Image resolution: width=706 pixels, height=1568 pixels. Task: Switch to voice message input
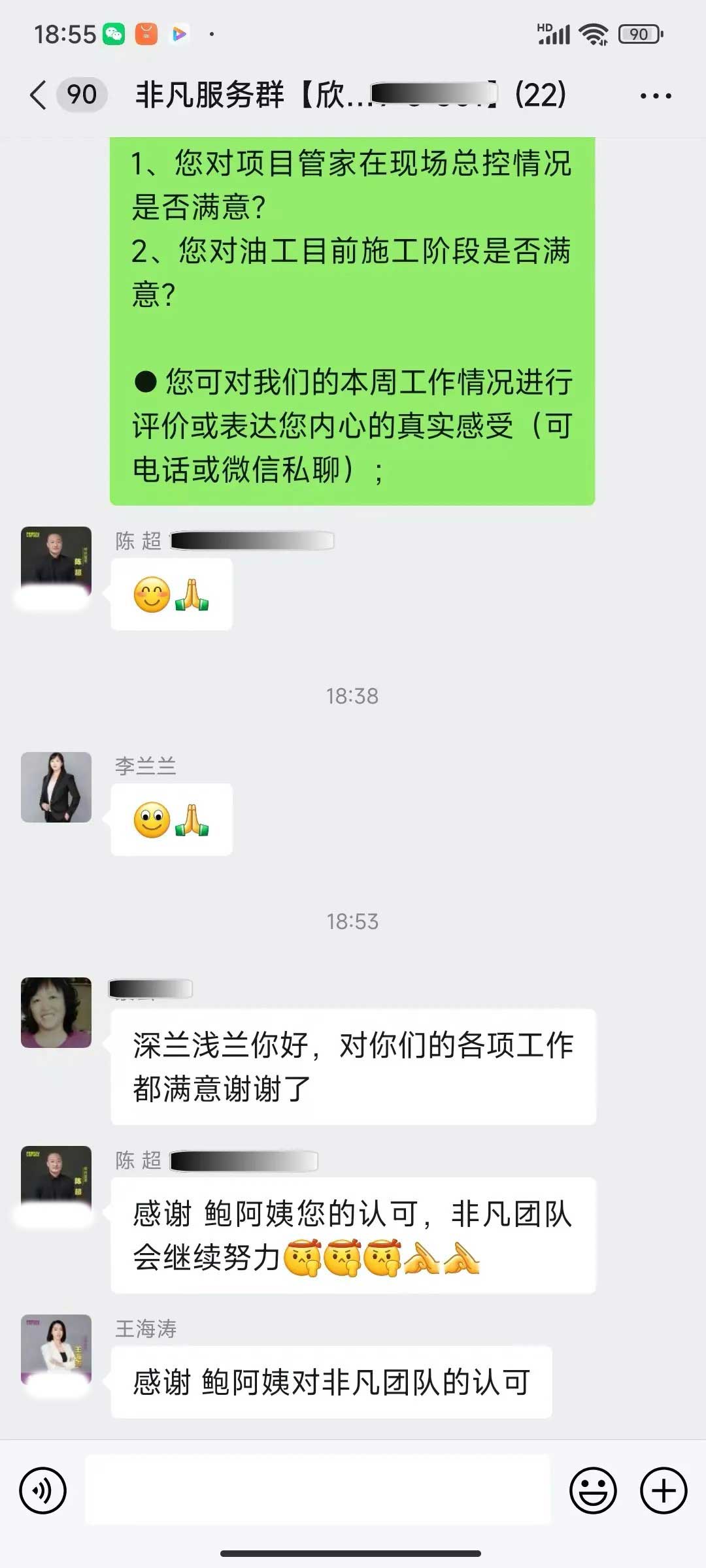(x=43, y=1491)
